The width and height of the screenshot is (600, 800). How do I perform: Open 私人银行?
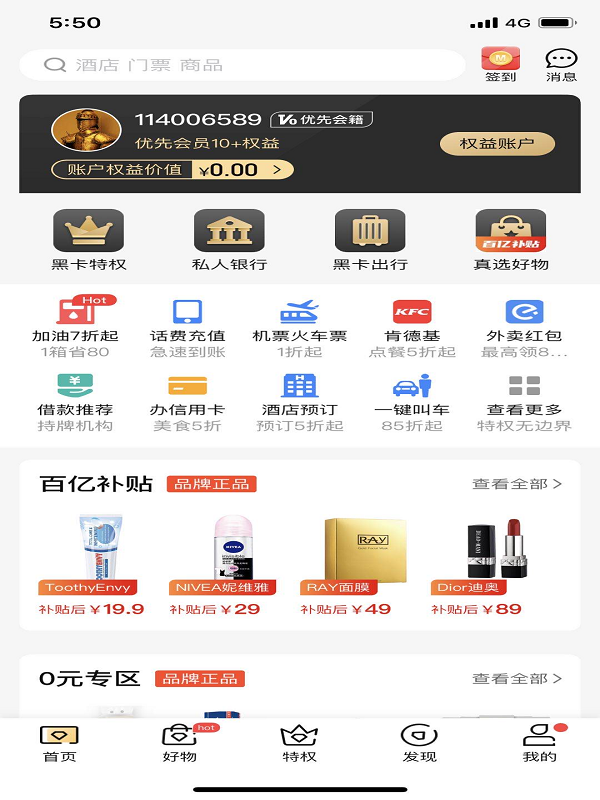[229, 241]
